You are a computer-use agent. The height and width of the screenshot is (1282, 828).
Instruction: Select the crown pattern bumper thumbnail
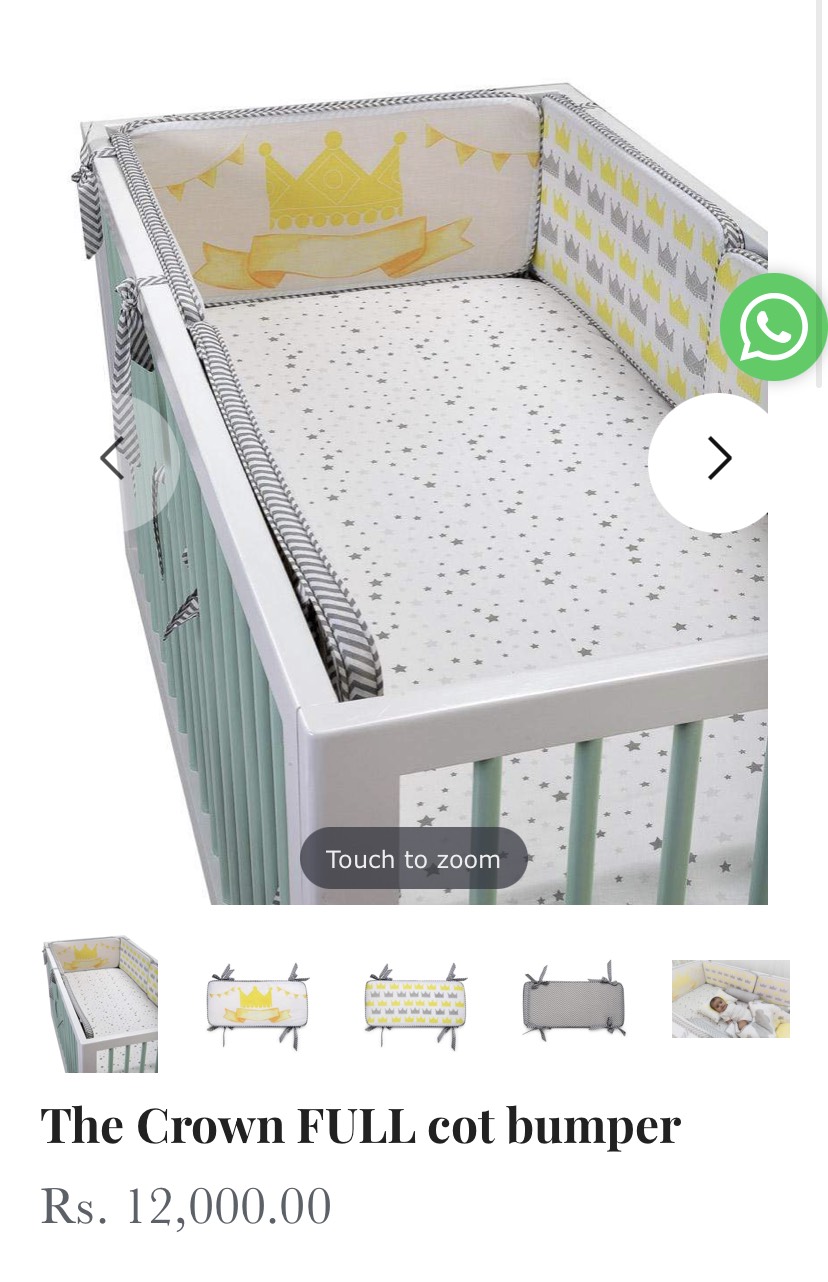[x=415, y=1003]
